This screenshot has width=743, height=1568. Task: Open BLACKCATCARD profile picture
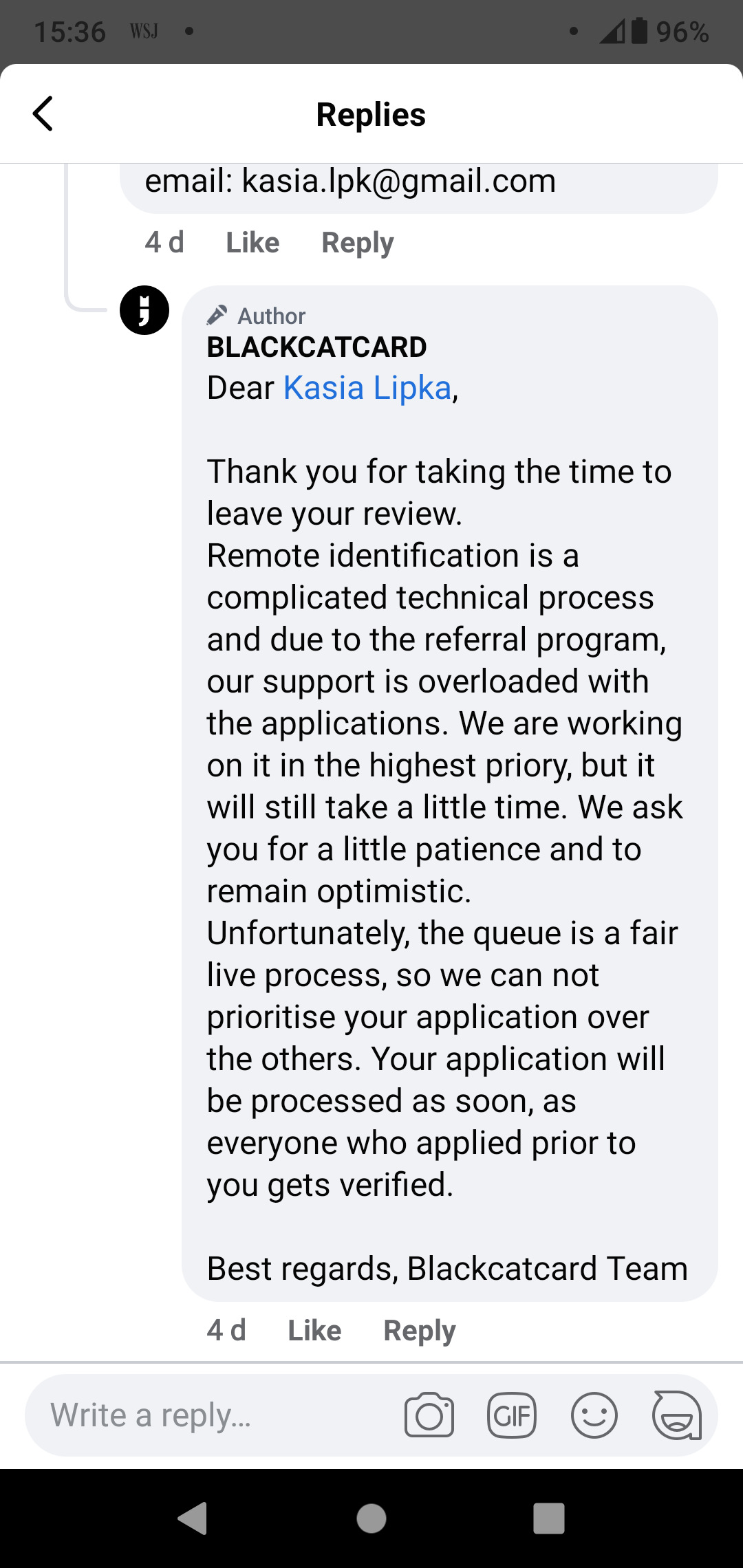144,310
